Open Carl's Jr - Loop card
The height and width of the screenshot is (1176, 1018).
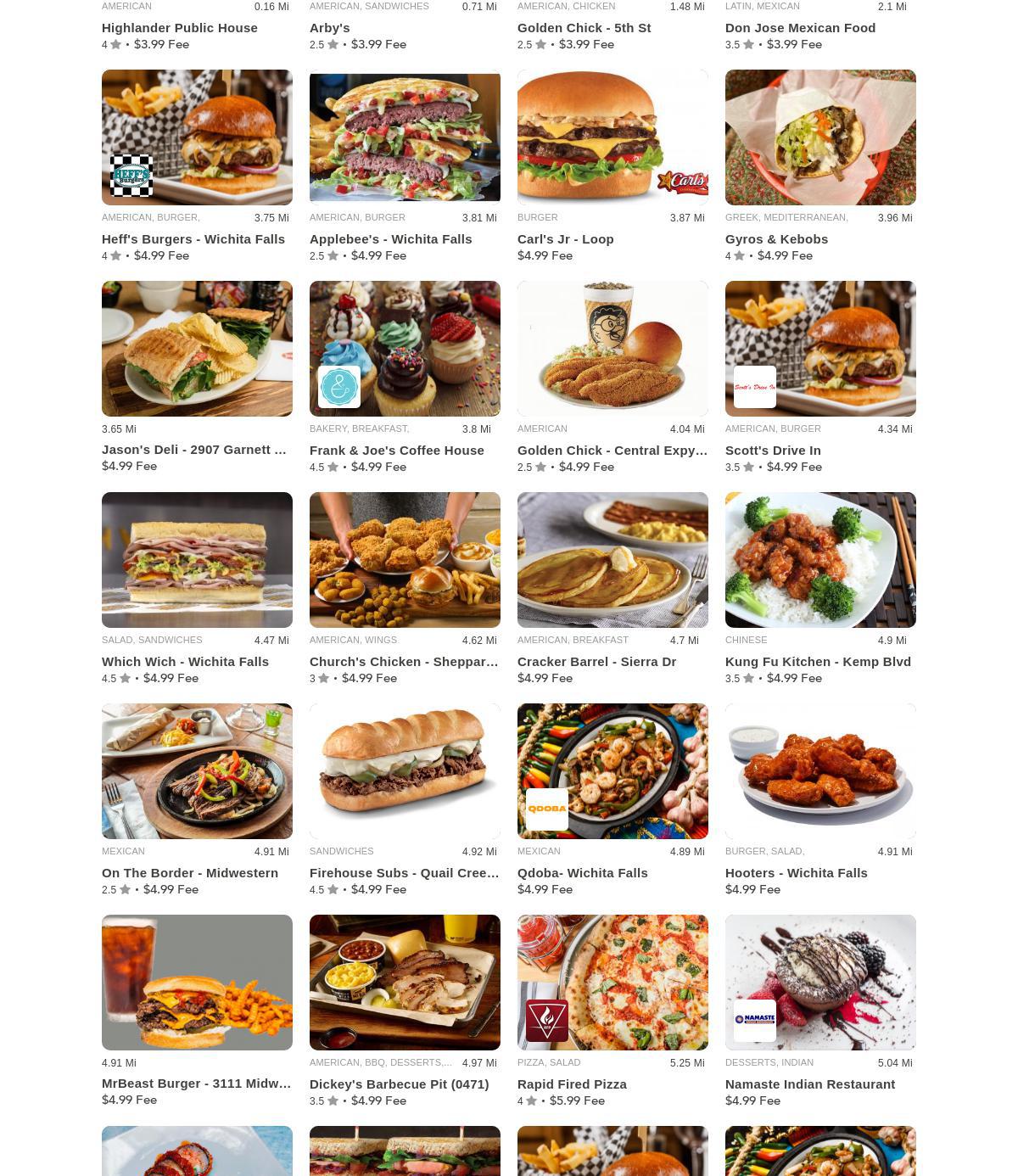pos(612,137)
